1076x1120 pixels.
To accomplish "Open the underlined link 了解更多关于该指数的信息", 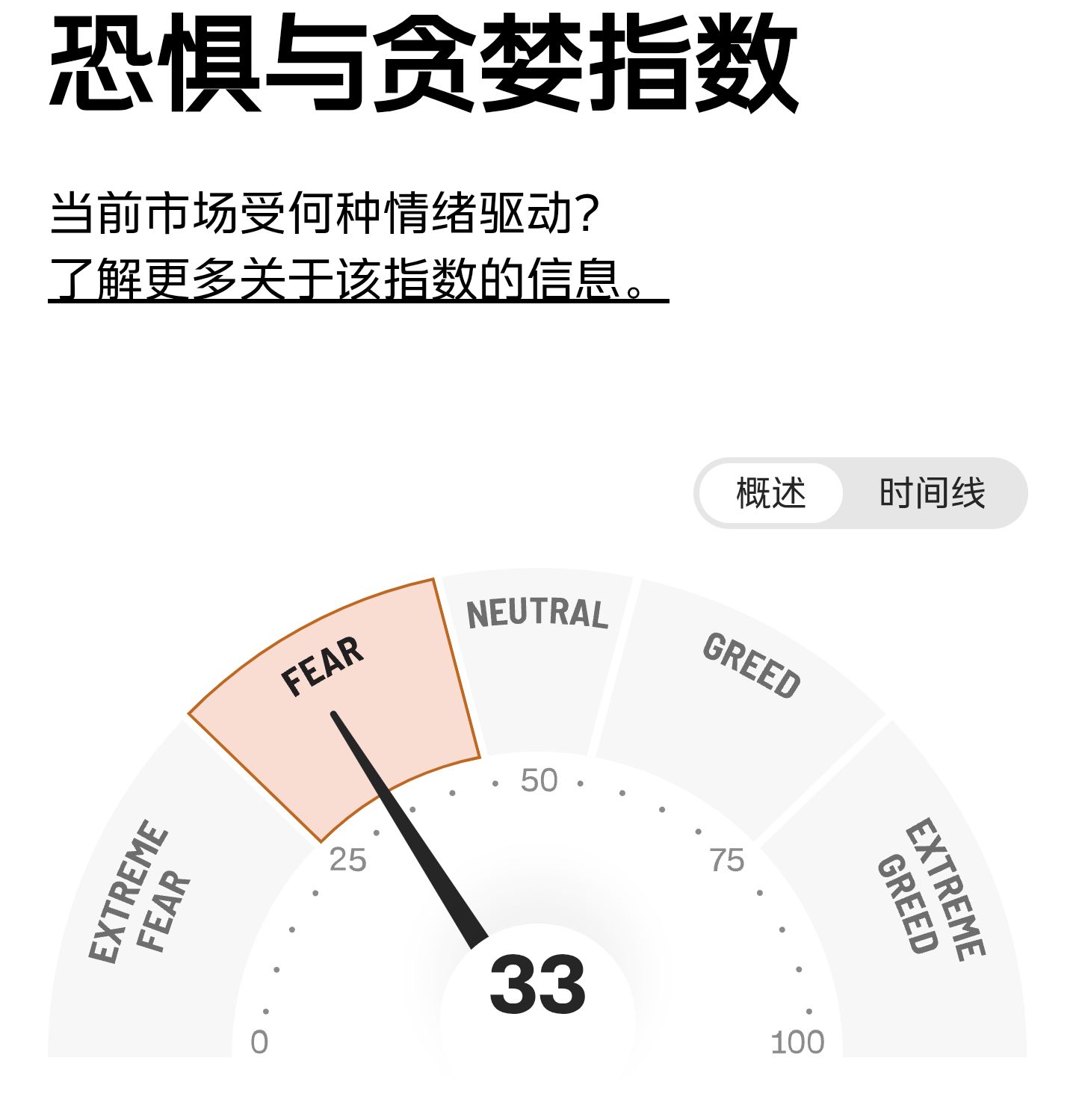I will pyautogui.click(x=357, y=279).
